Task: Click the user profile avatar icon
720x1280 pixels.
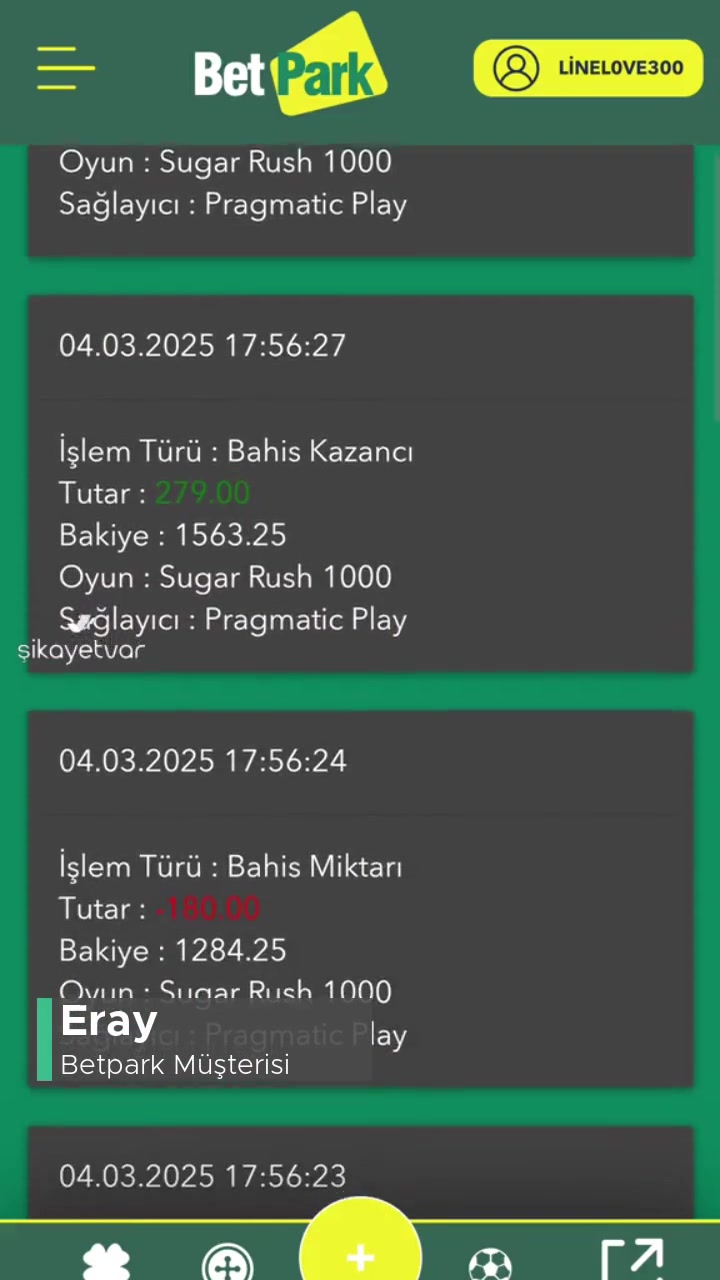Action: point(516,67)
